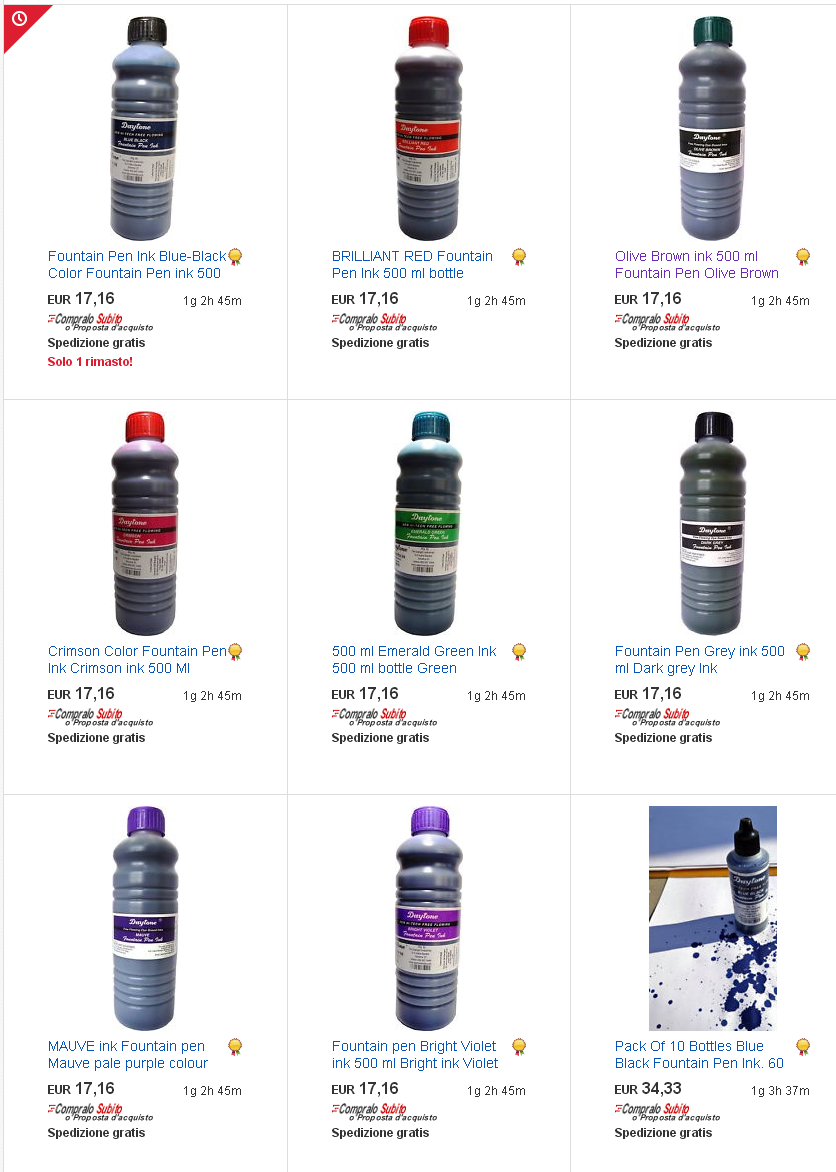
Task: Open the Fountain Pen Ink Blue-Black listing title
Action: point(136,265)
